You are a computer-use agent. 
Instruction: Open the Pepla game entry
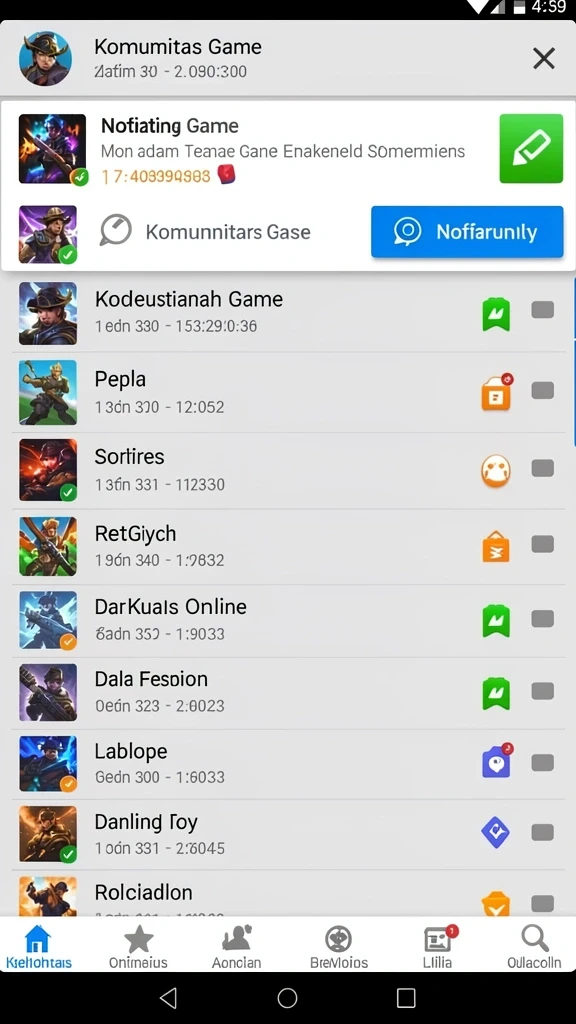click(x=288, y=392)
